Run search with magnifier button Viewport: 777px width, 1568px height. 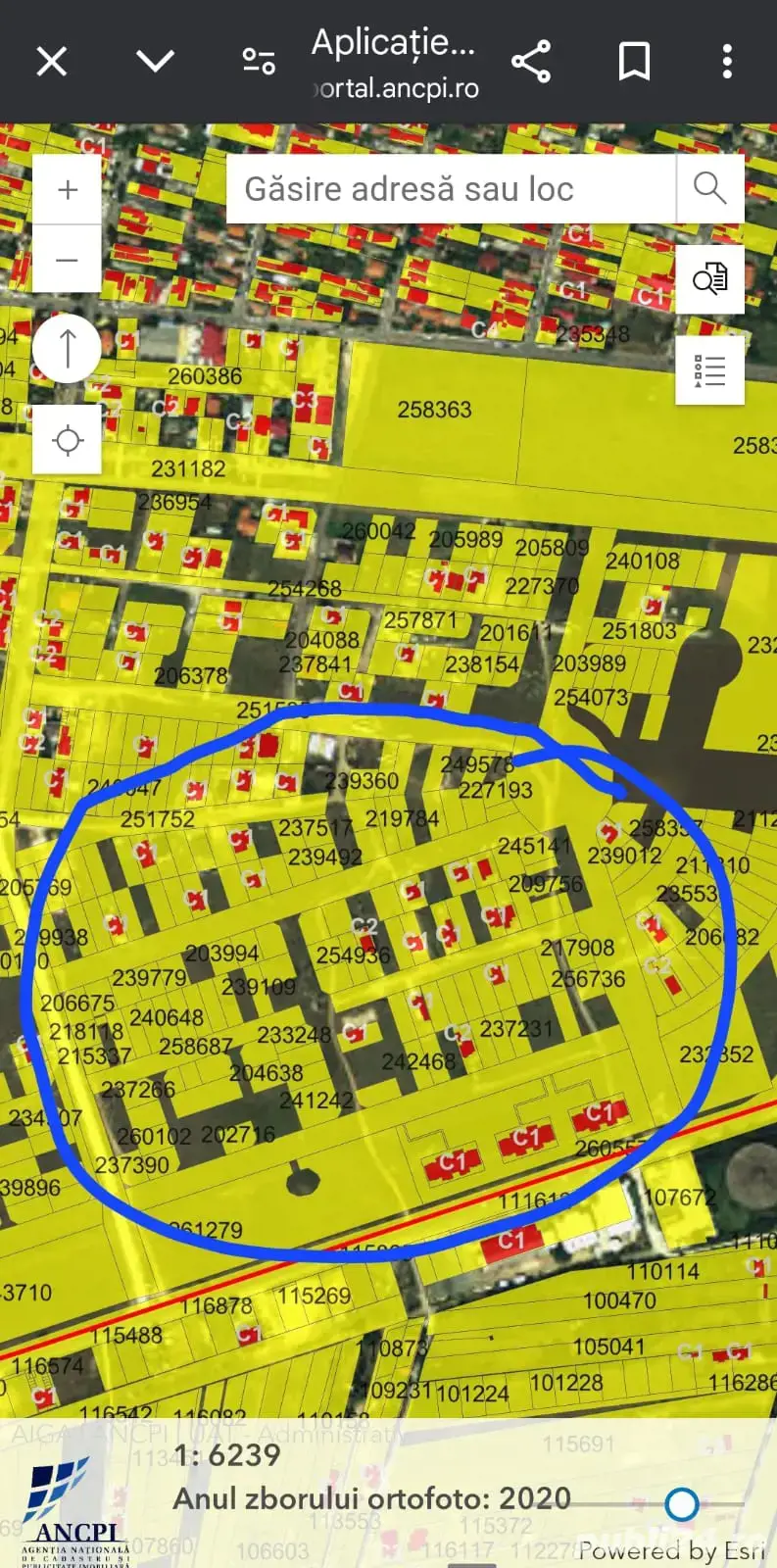click(x=709, y=188)
